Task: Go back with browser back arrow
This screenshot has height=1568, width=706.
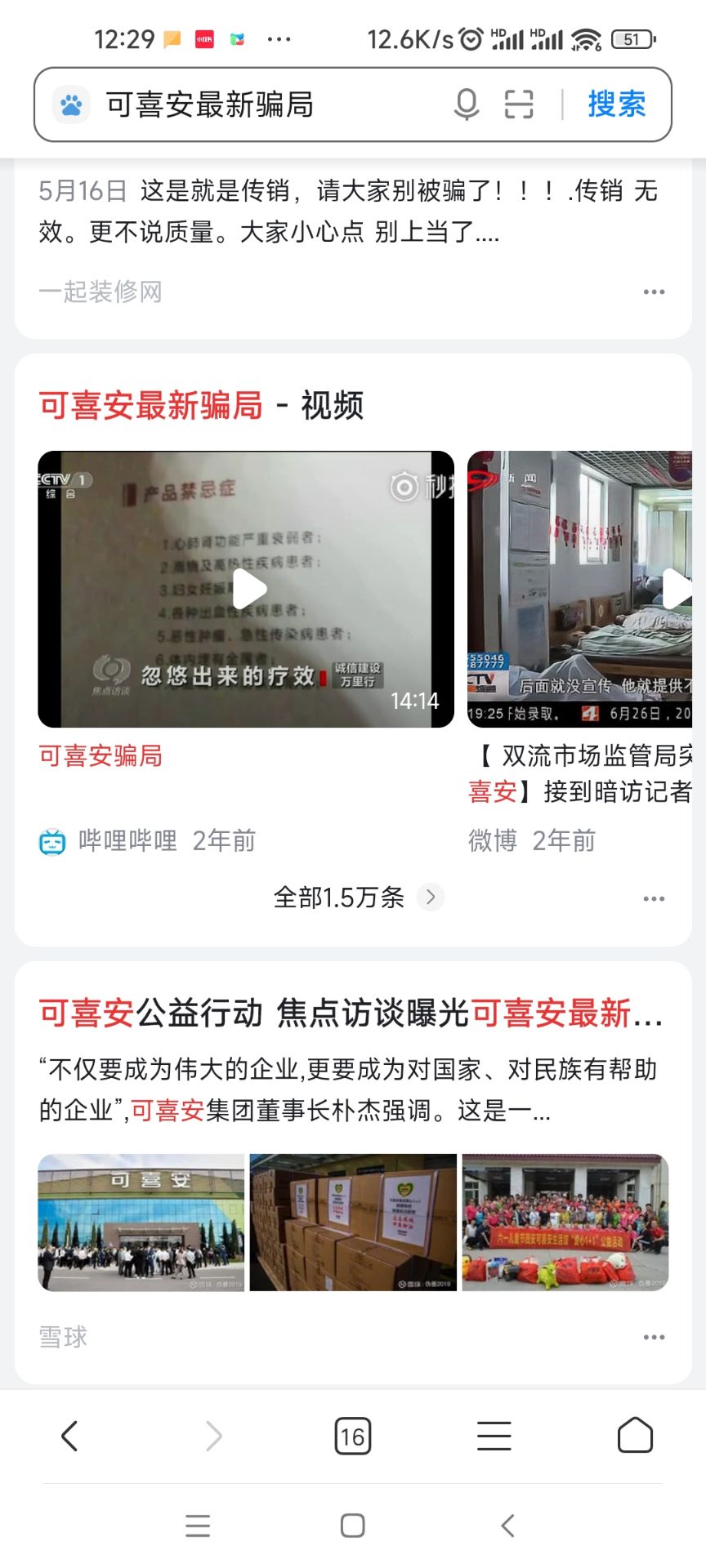Action: 70,1436
